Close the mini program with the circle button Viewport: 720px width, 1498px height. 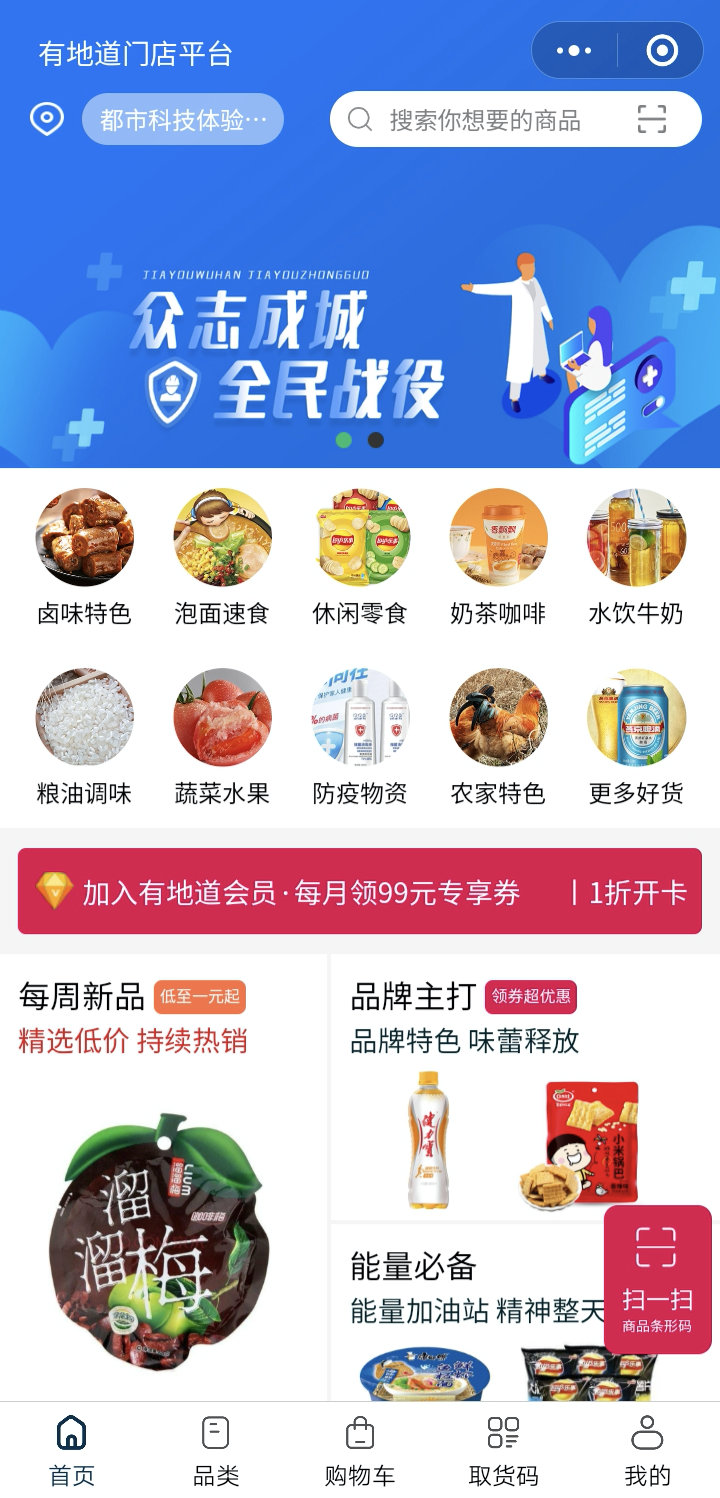662,51
